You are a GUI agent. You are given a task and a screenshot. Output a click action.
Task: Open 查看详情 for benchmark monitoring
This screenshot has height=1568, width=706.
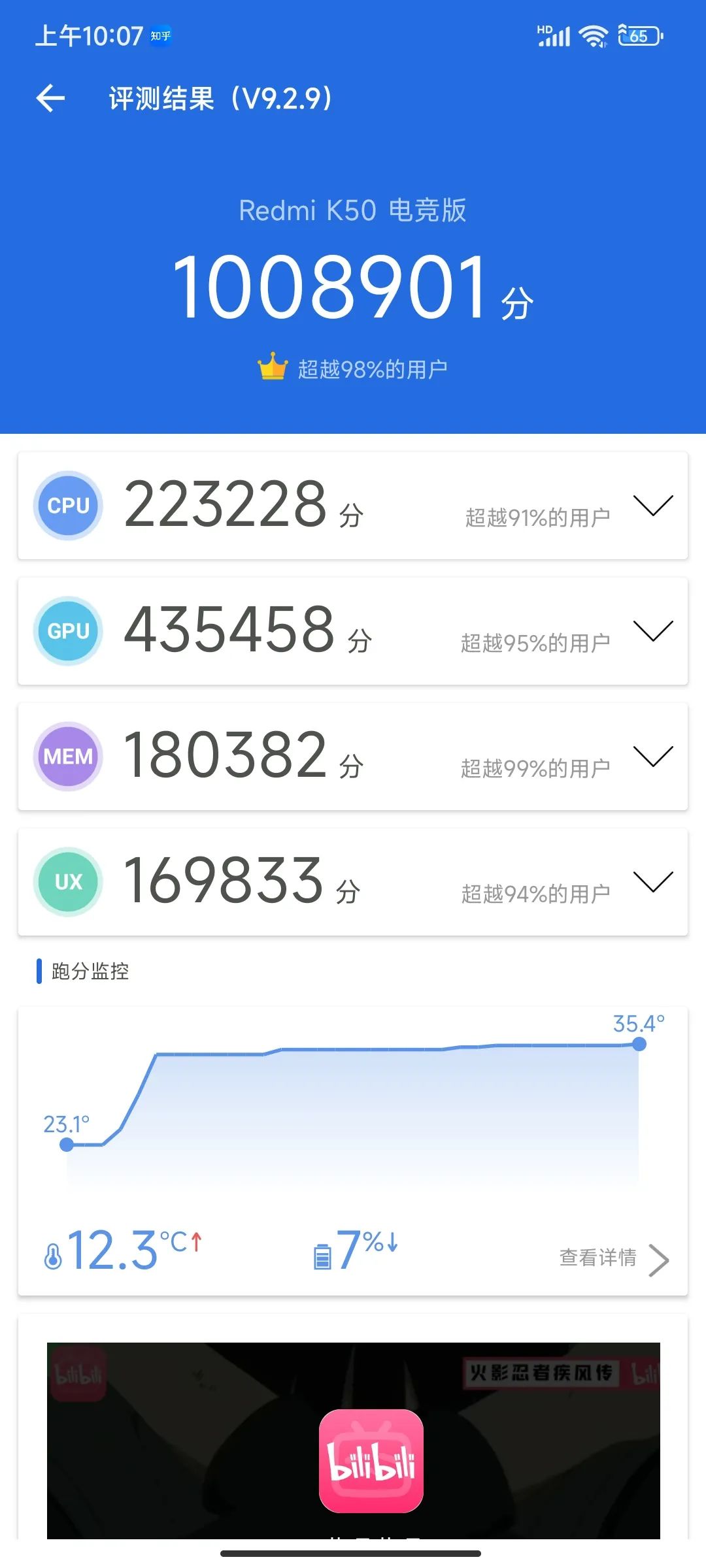(x=613, y=1258)
